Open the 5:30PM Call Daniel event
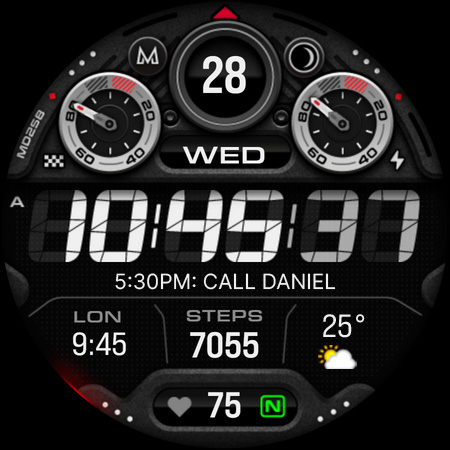Image resolution: width=450 pixels, height=450 pixels. (225, 282)
